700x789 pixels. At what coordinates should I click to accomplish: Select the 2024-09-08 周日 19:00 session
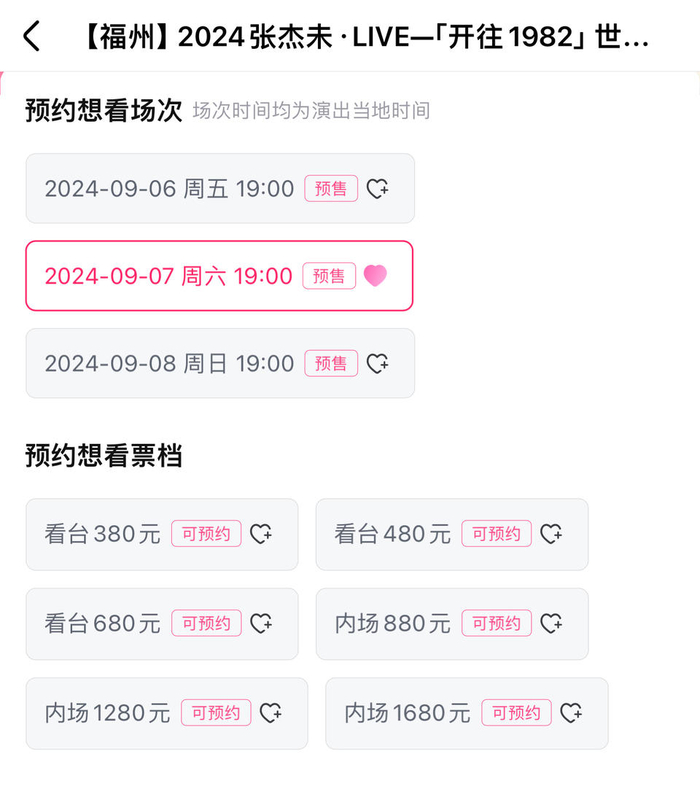click(x=219, y=363)
